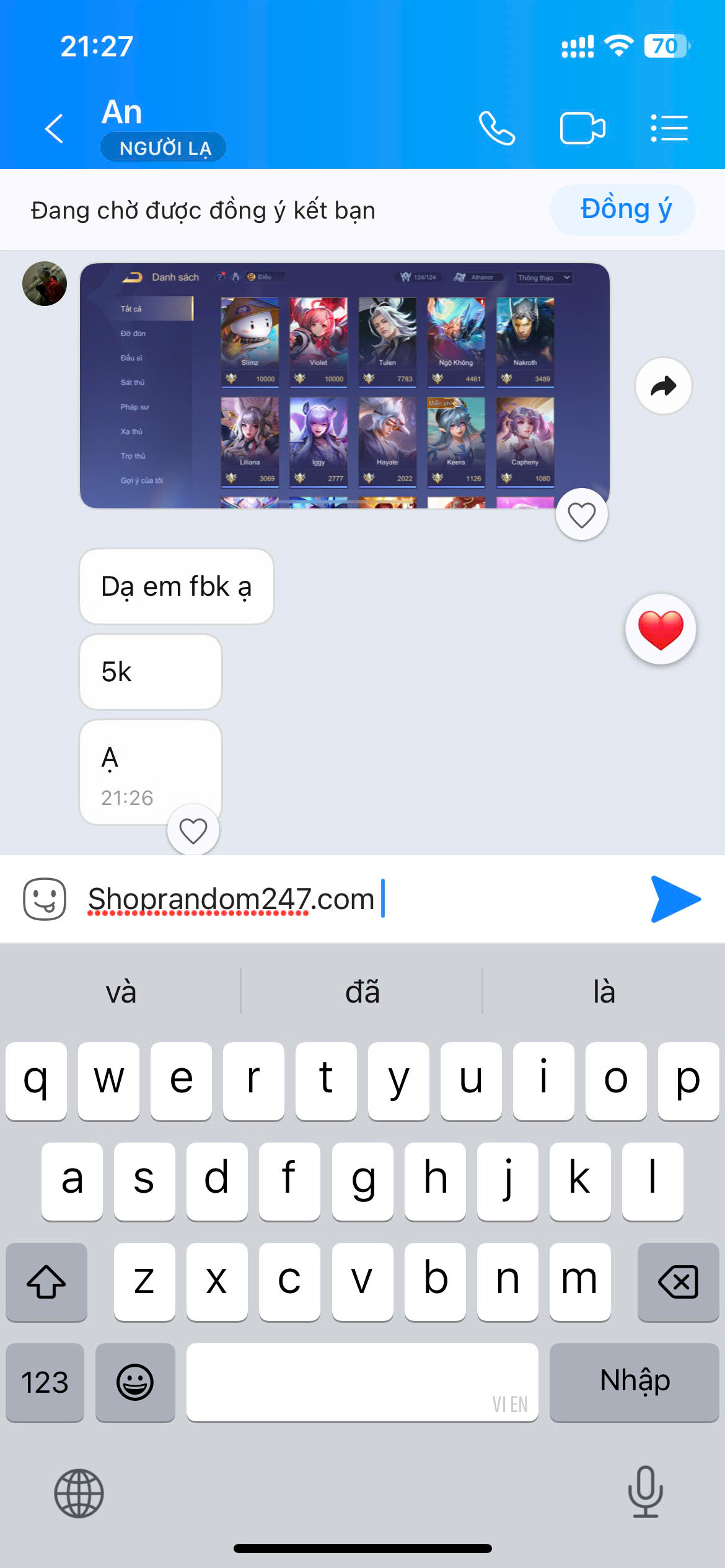Screen dimensions: 725x1568
Task: Send the typed message
Action: [675, 899]
